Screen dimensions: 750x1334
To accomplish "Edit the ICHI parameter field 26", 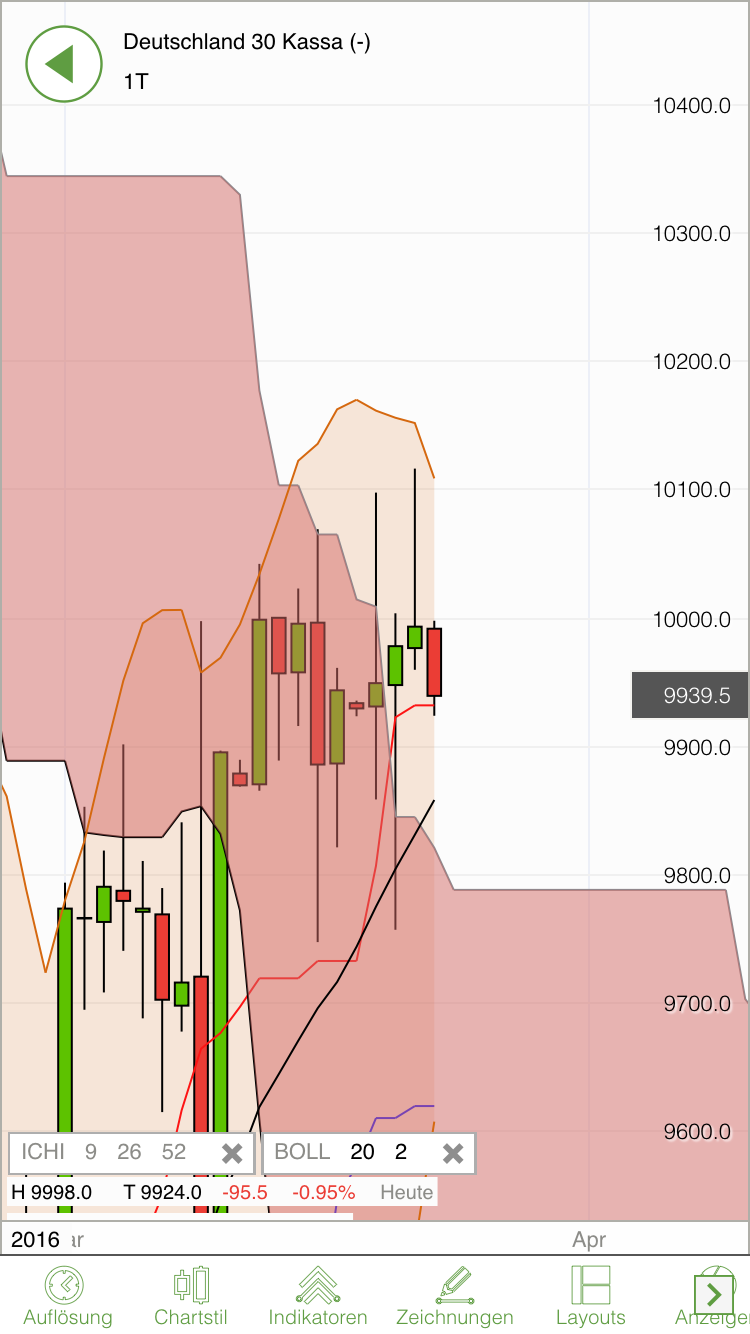I will 130,1152.
